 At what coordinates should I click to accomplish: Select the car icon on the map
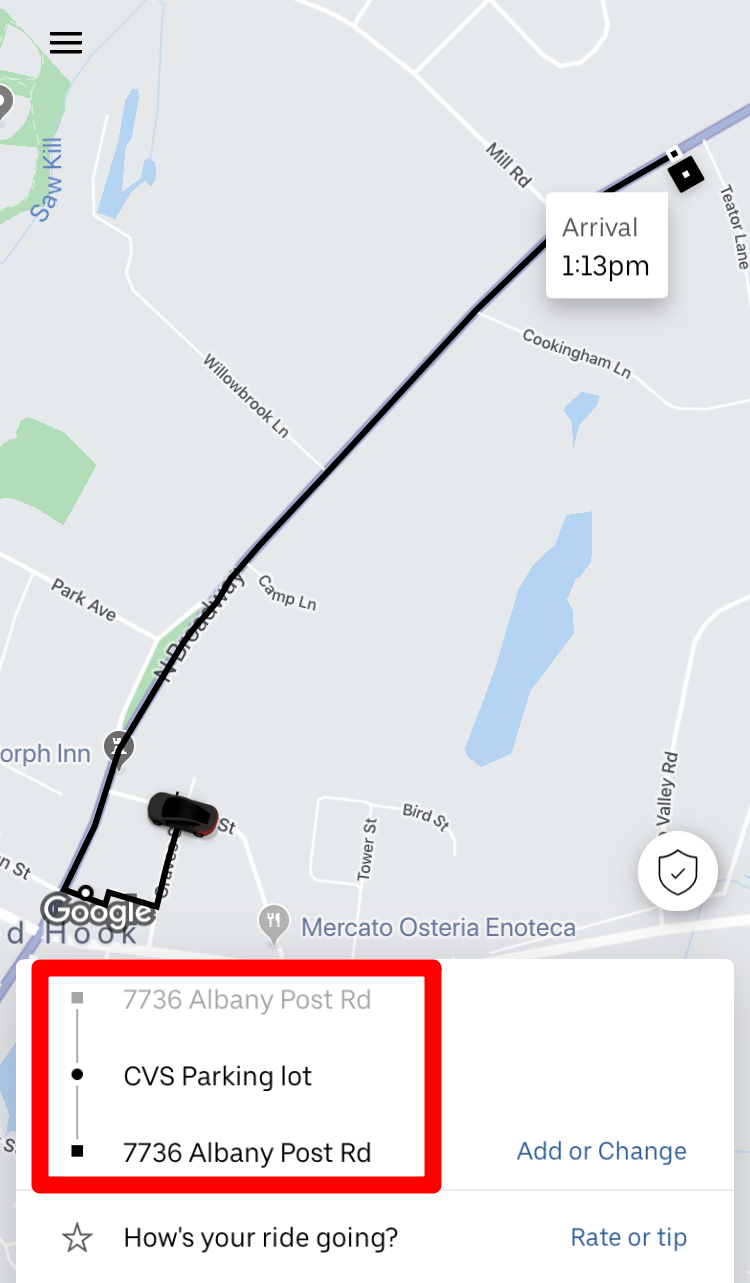click(x=180, y=812)
